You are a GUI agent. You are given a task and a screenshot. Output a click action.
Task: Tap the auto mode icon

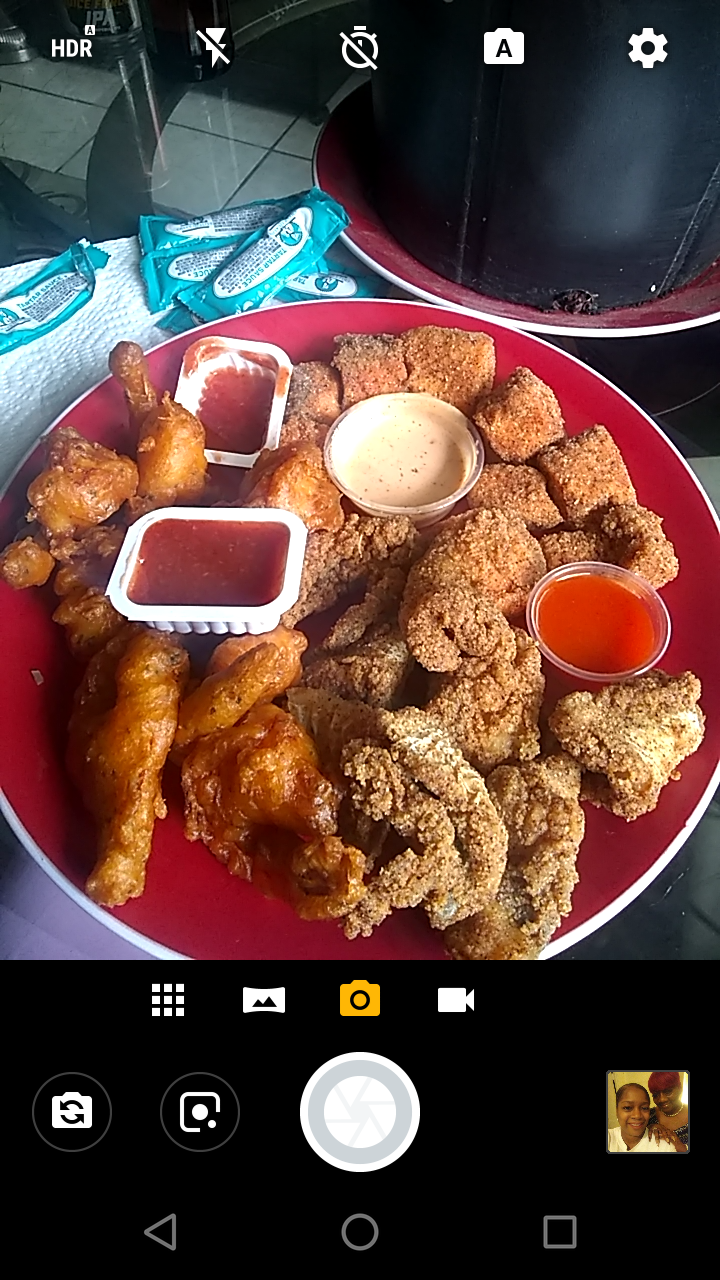coord(504,47)
